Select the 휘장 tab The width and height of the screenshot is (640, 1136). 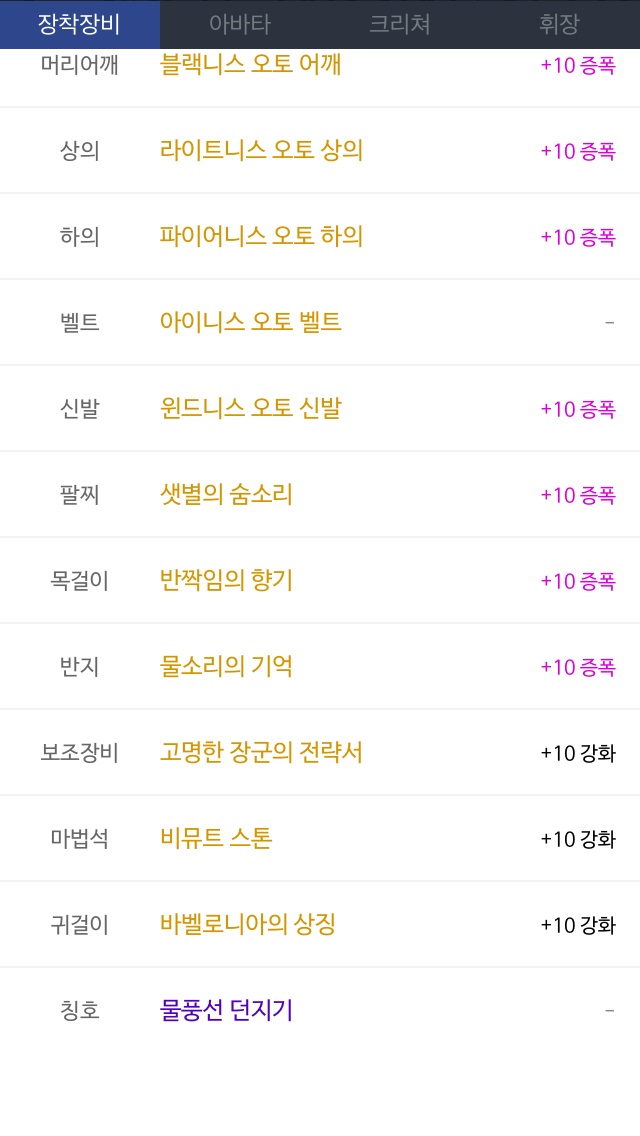560,25
